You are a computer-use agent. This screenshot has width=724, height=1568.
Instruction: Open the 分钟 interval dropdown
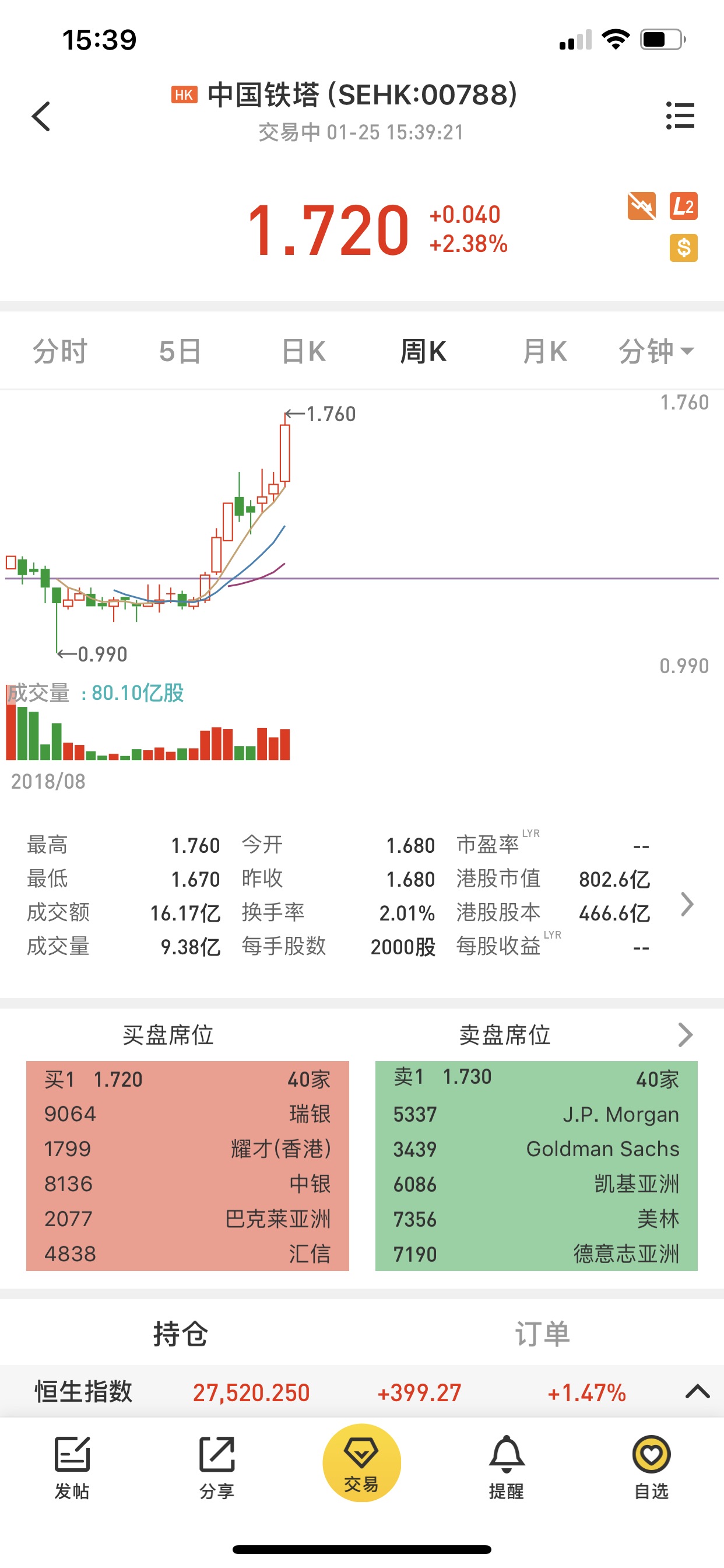(656, 351)
